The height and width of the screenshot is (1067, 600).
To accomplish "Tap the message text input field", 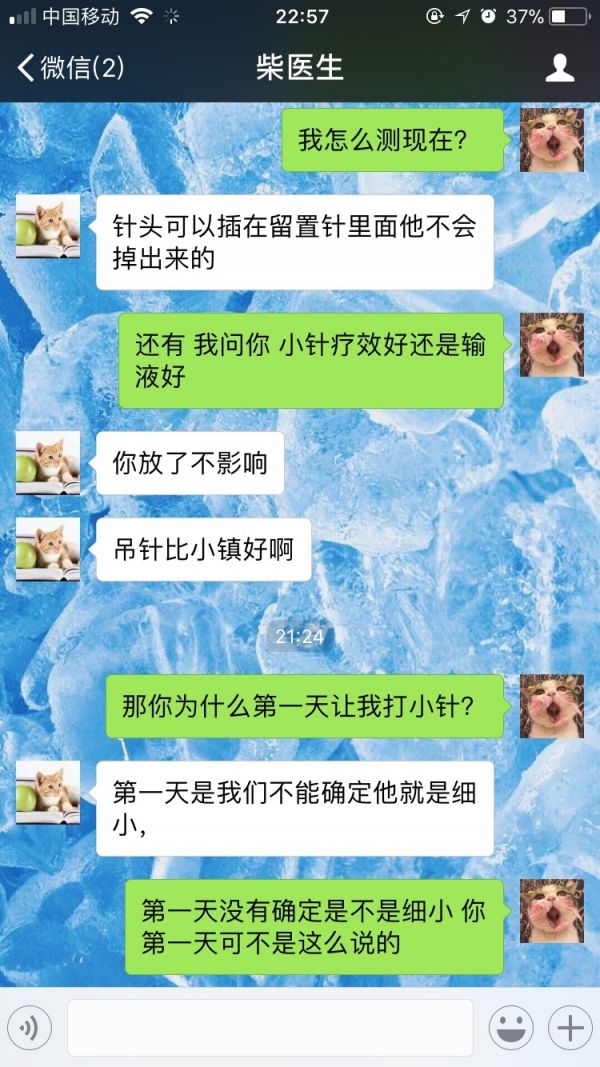I will click(x=270, y=1027).
